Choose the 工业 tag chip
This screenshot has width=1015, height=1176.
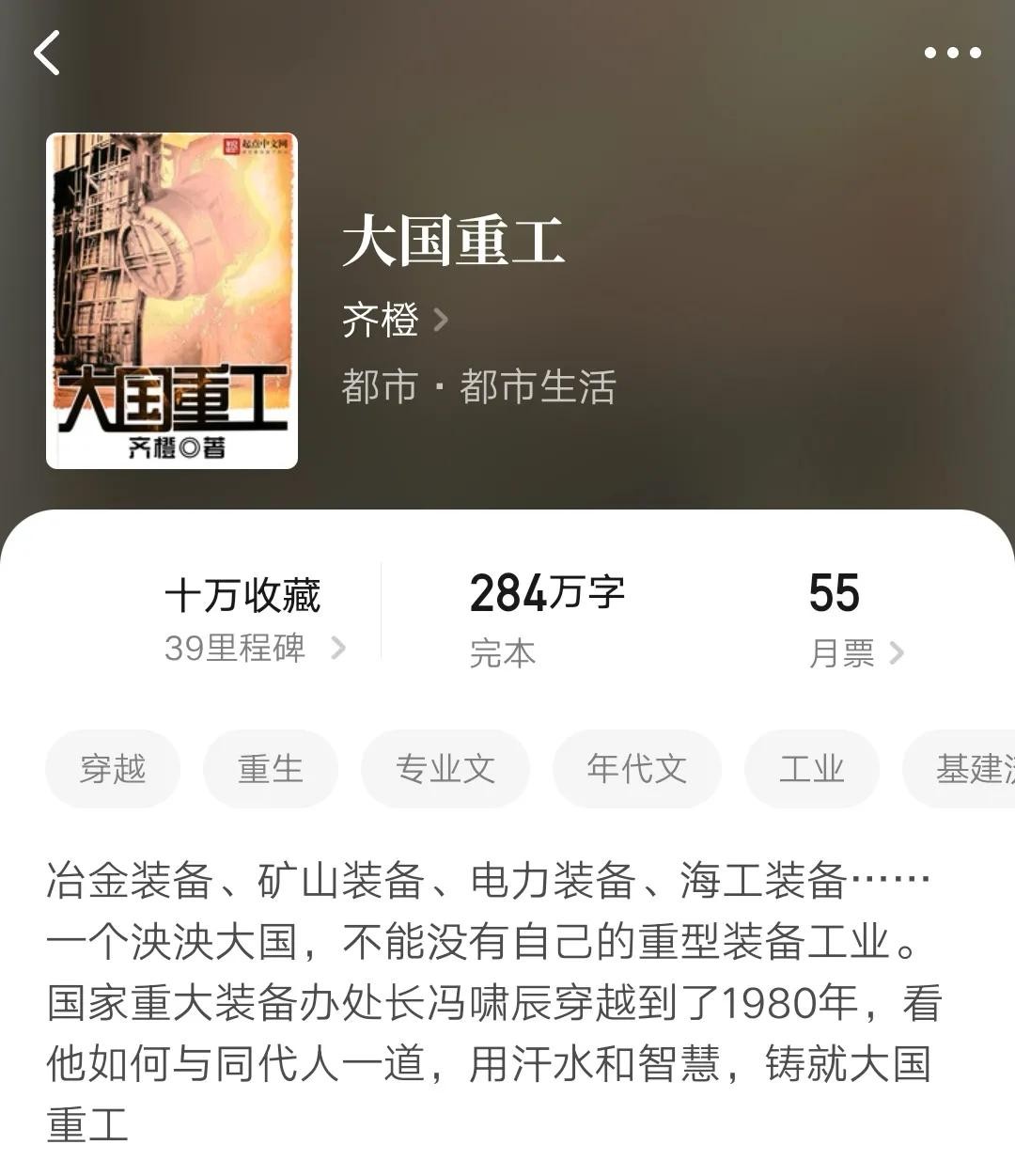pyautogui.click(x=812, y=769)
